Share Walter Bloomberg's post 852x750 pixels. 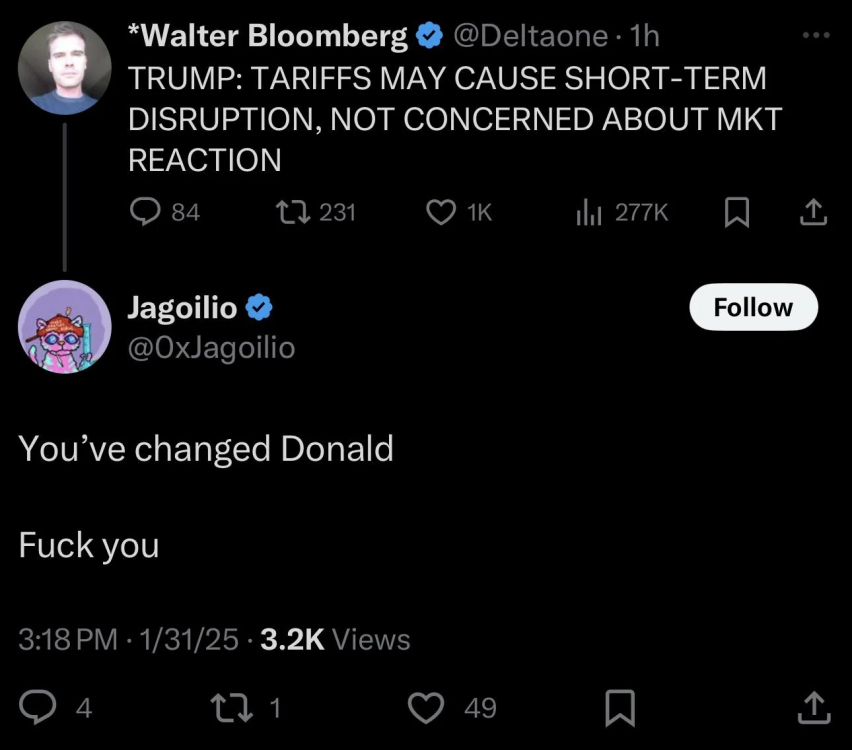click(x=813, y=212)
